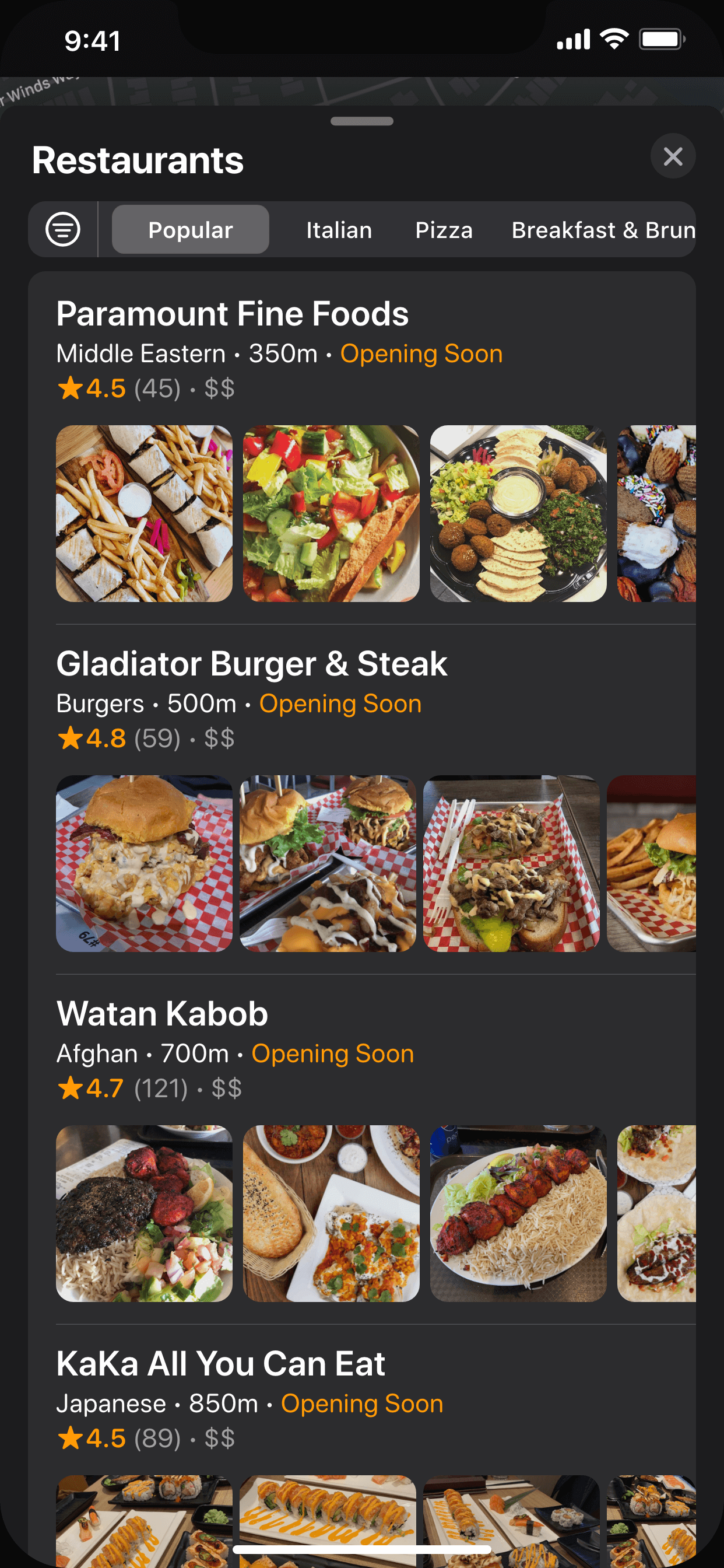Screen dimensions: 724x1568
Task: Tap the sheet grabber handle
Action: 362,121
